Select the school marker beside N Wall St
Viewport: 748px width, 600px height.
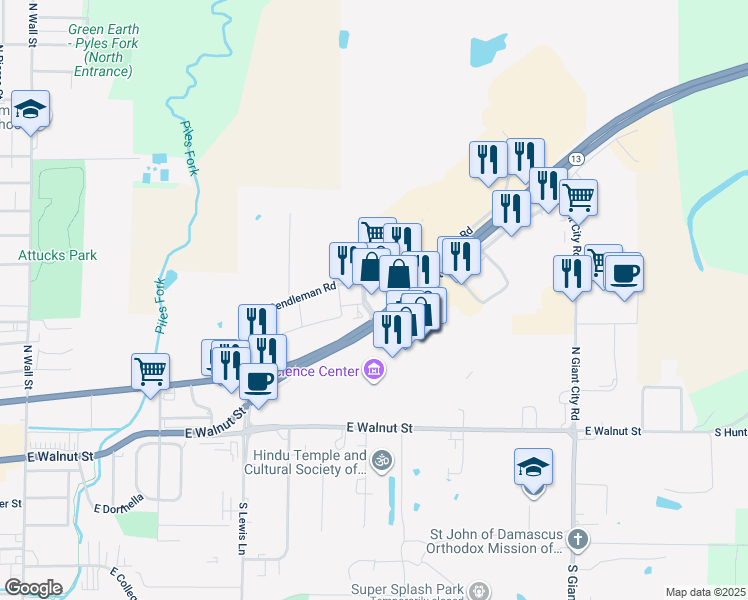[x=31, y=111]
